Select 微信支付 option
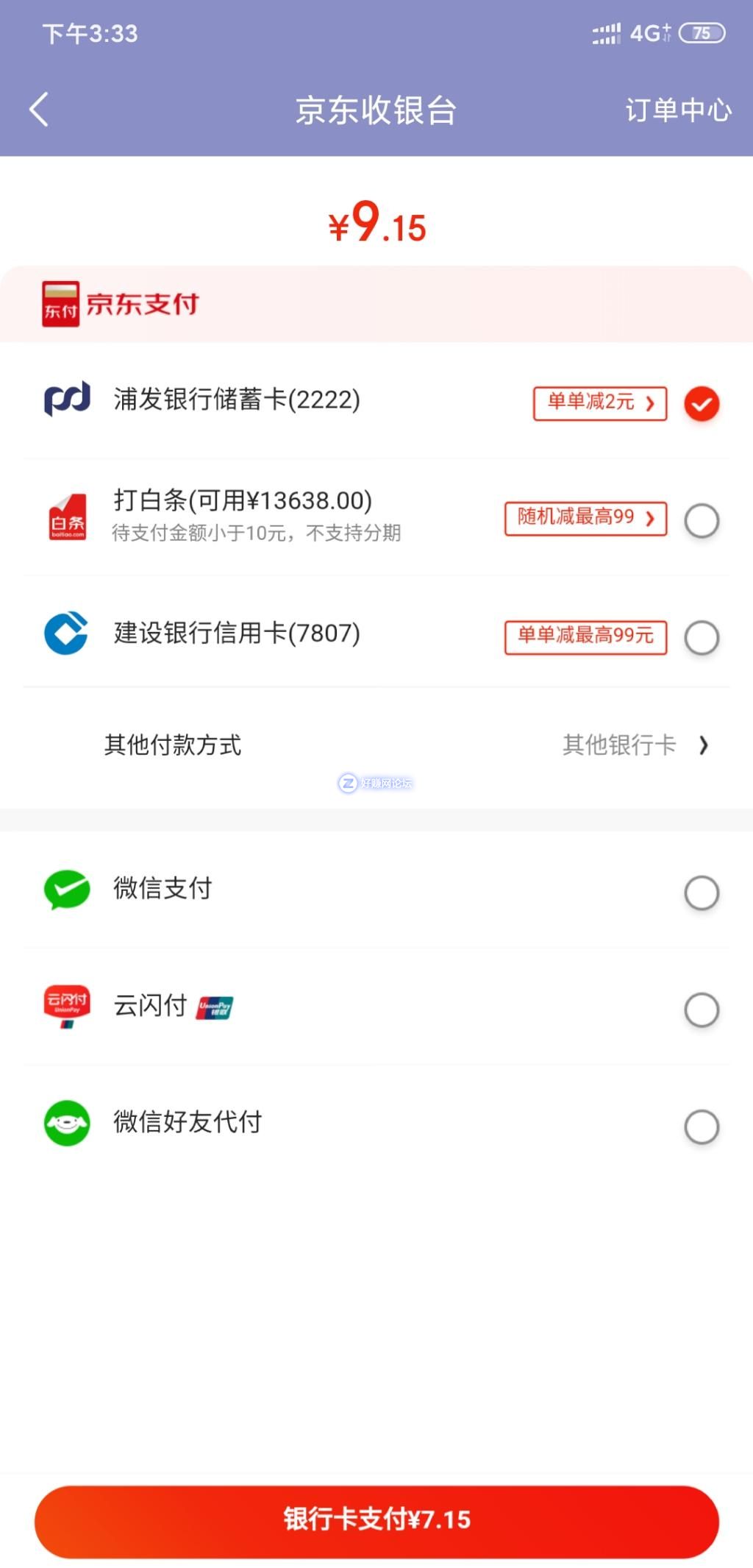Screen dimensions: 753x1568 pyautogui.click(x=701, y=893)
